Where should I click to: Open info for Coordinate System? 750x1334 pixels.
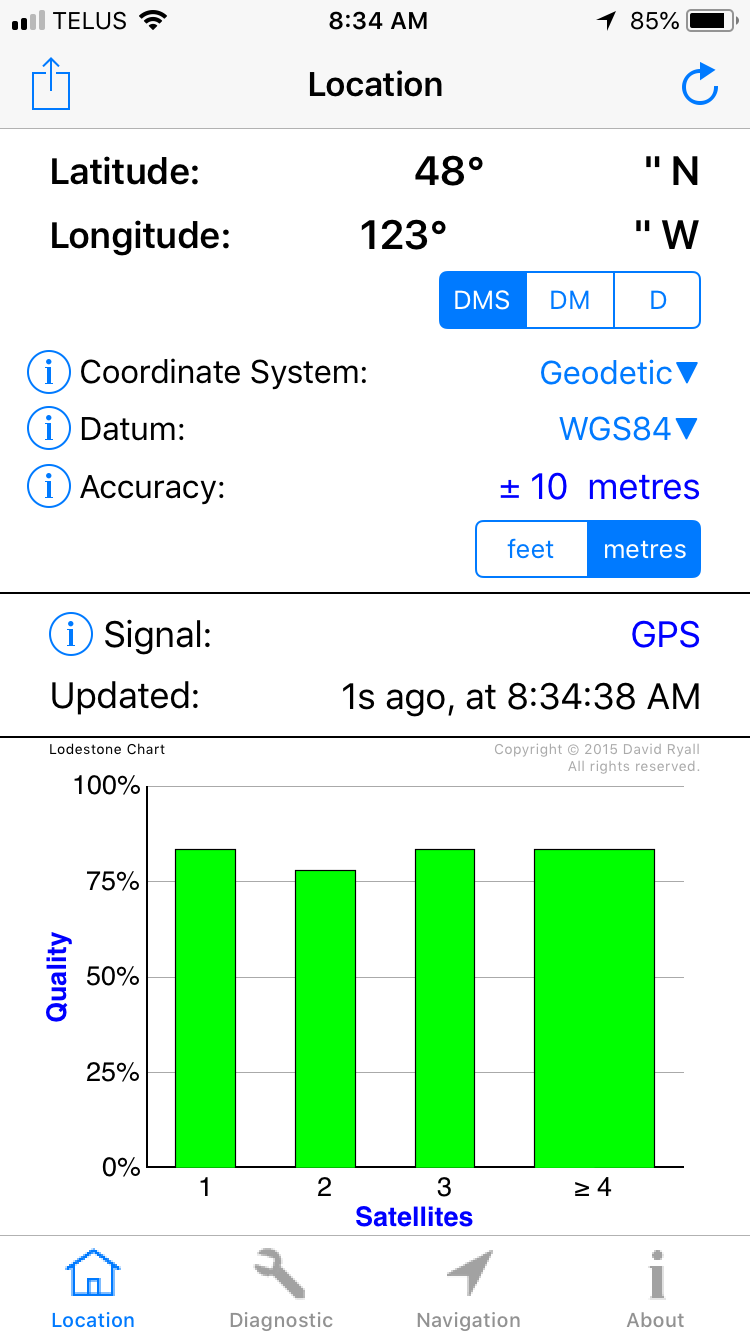(x=49, y=373)
